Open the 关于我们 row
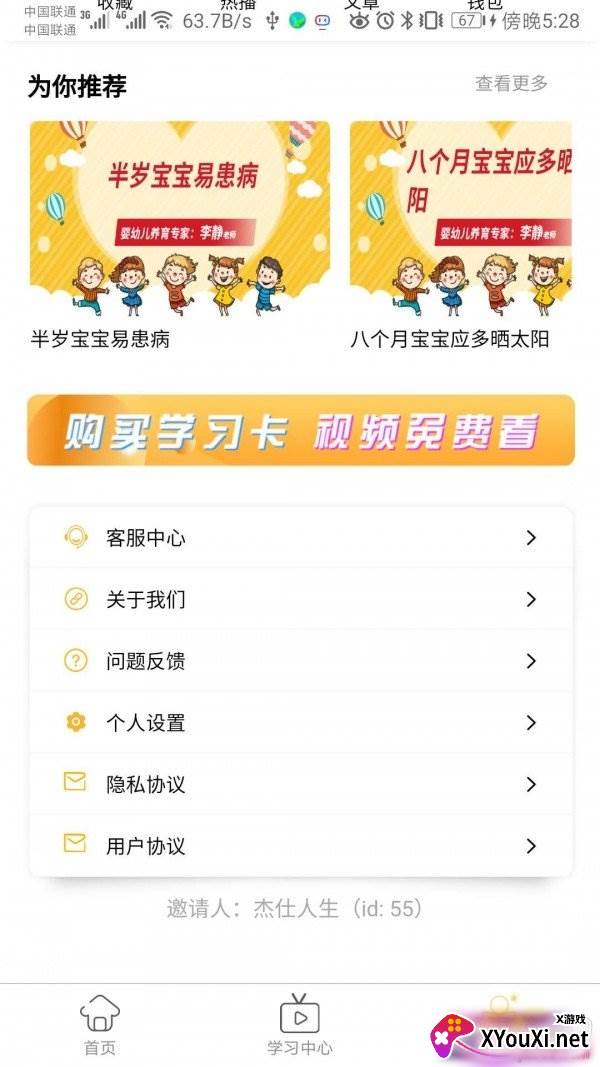This screenshot has height=1067, width=600. click(301, 600)
